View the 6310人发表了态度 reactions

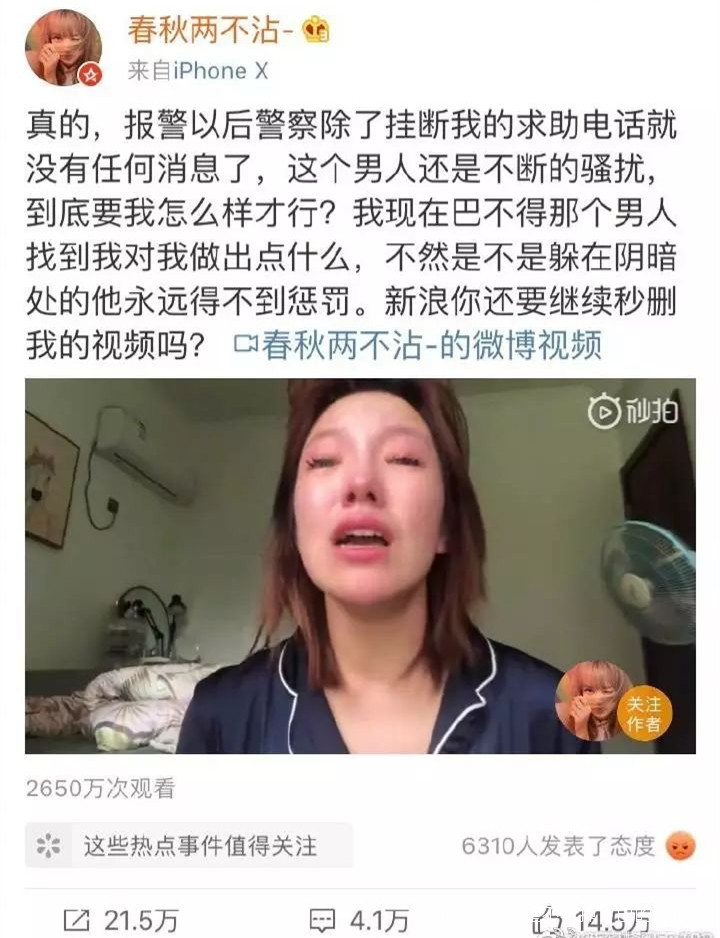(x=577, y=846)
